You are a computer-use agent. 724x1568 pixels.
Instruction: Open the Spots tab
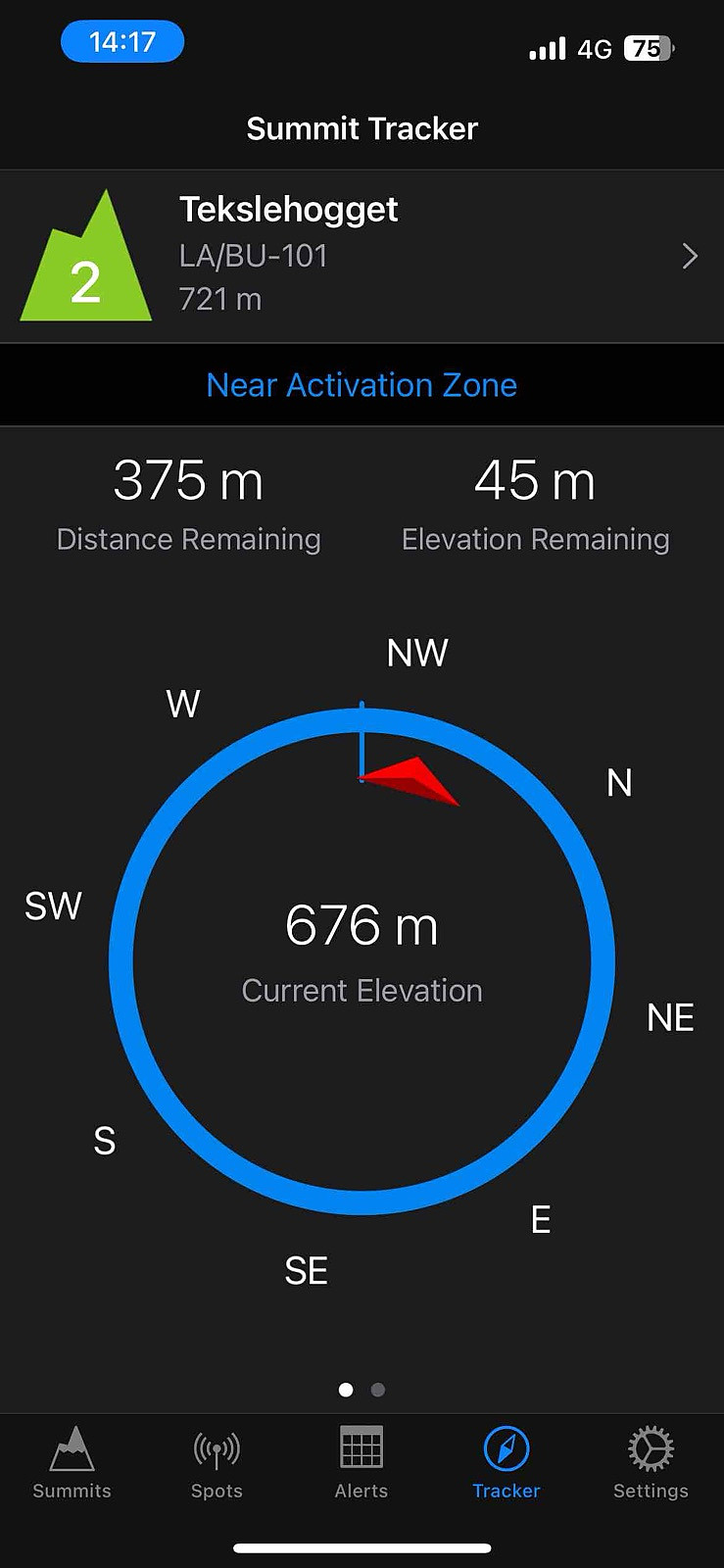coord(217,1463)
